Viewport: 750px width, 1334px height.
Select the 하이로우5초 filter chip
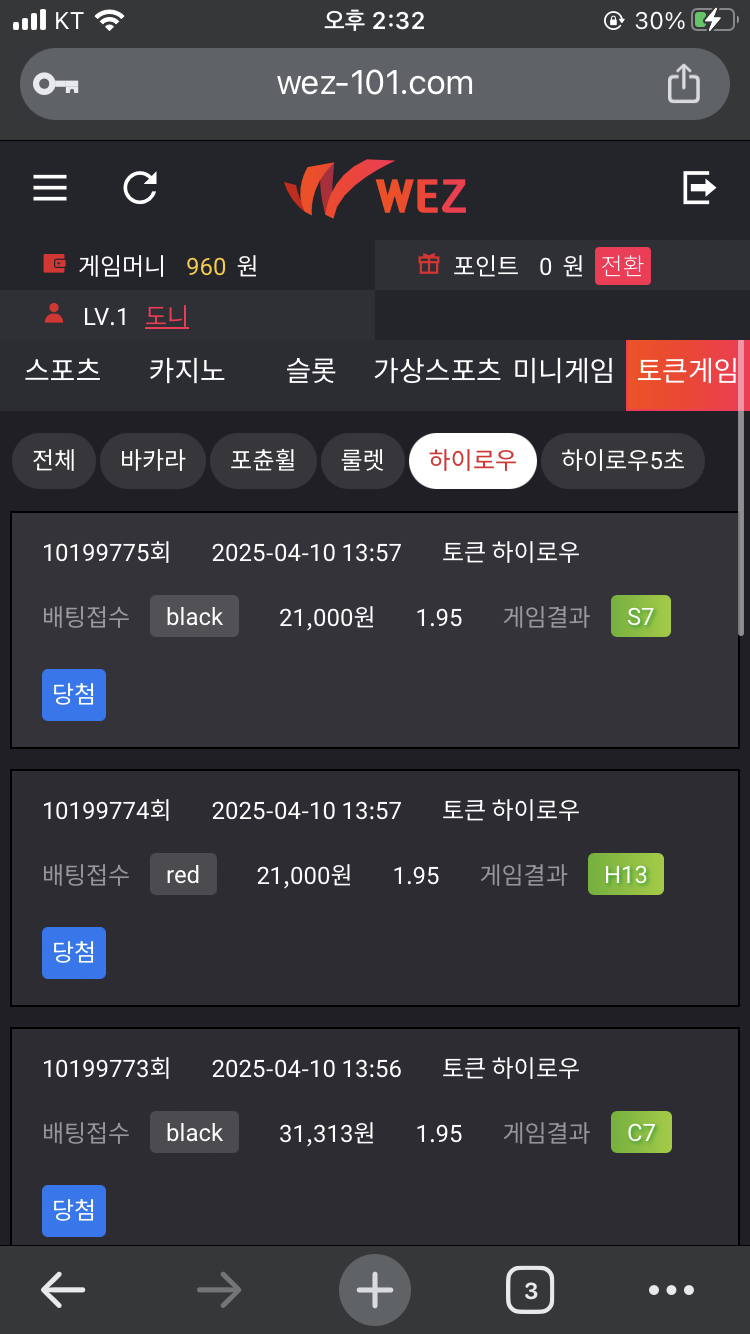[623, 461]
